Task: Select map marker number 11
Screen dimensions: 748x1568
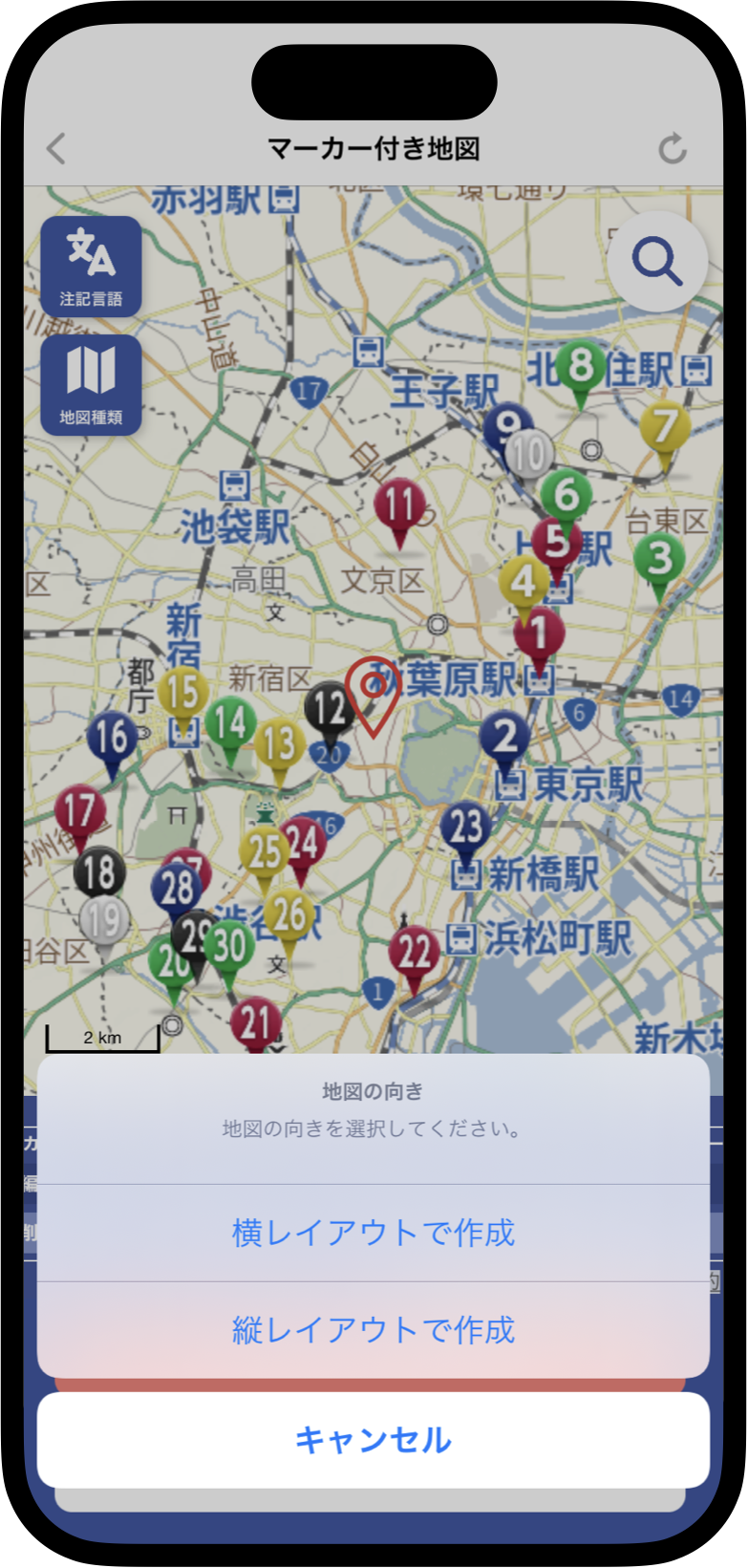Action: (399, 506)
